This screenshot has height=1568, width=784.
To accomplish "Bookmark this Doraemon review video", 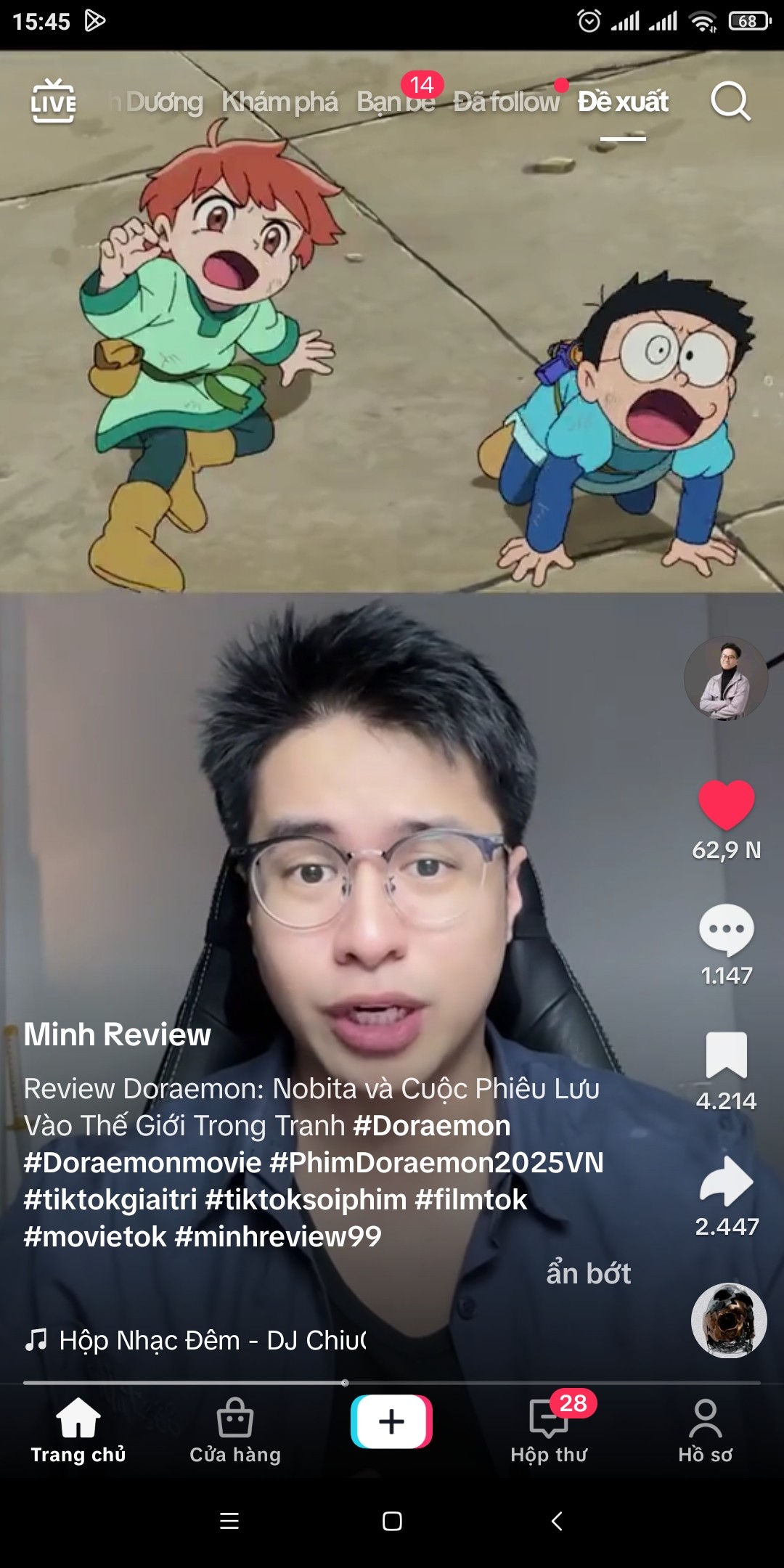I will (726, 1055).
